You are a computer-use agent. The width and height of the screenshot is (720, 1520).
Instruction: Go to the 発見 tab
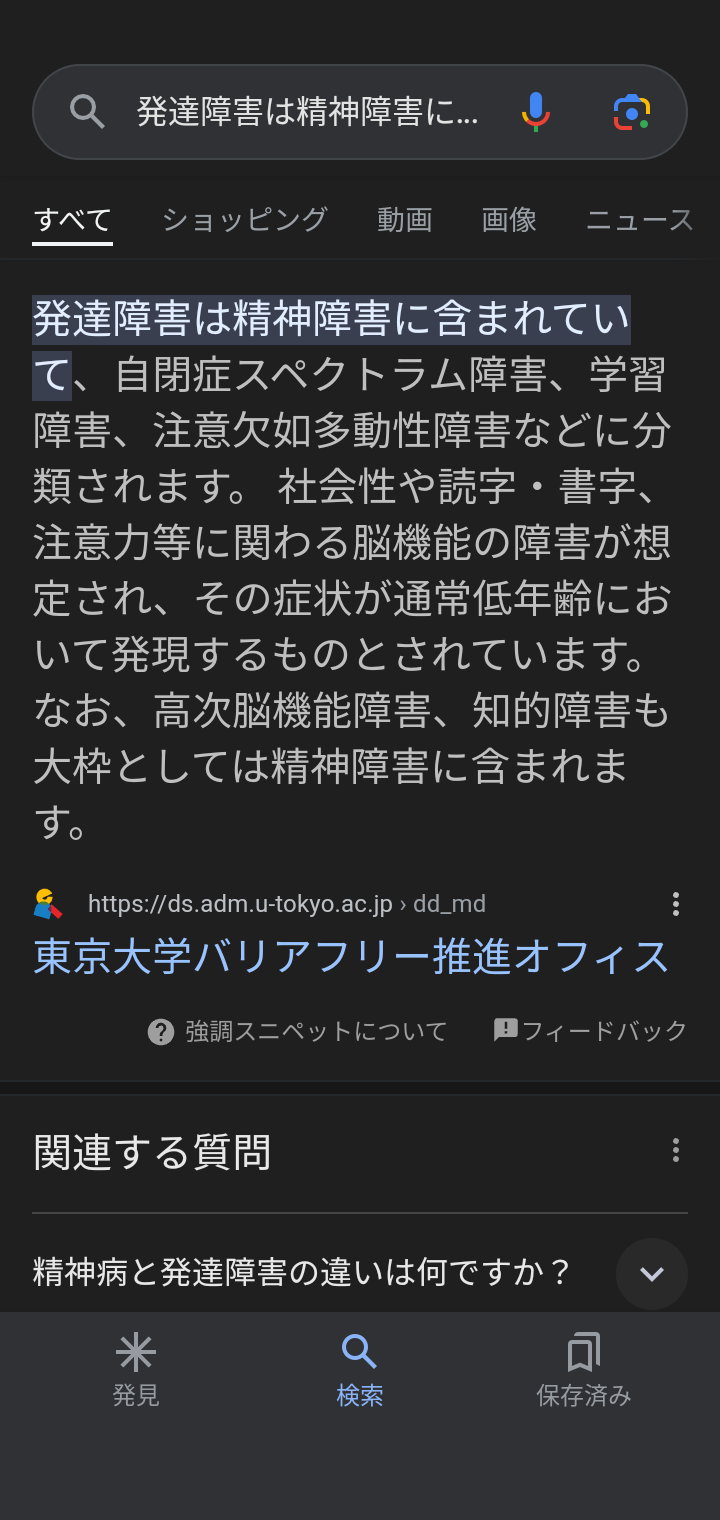point(136,1370)
